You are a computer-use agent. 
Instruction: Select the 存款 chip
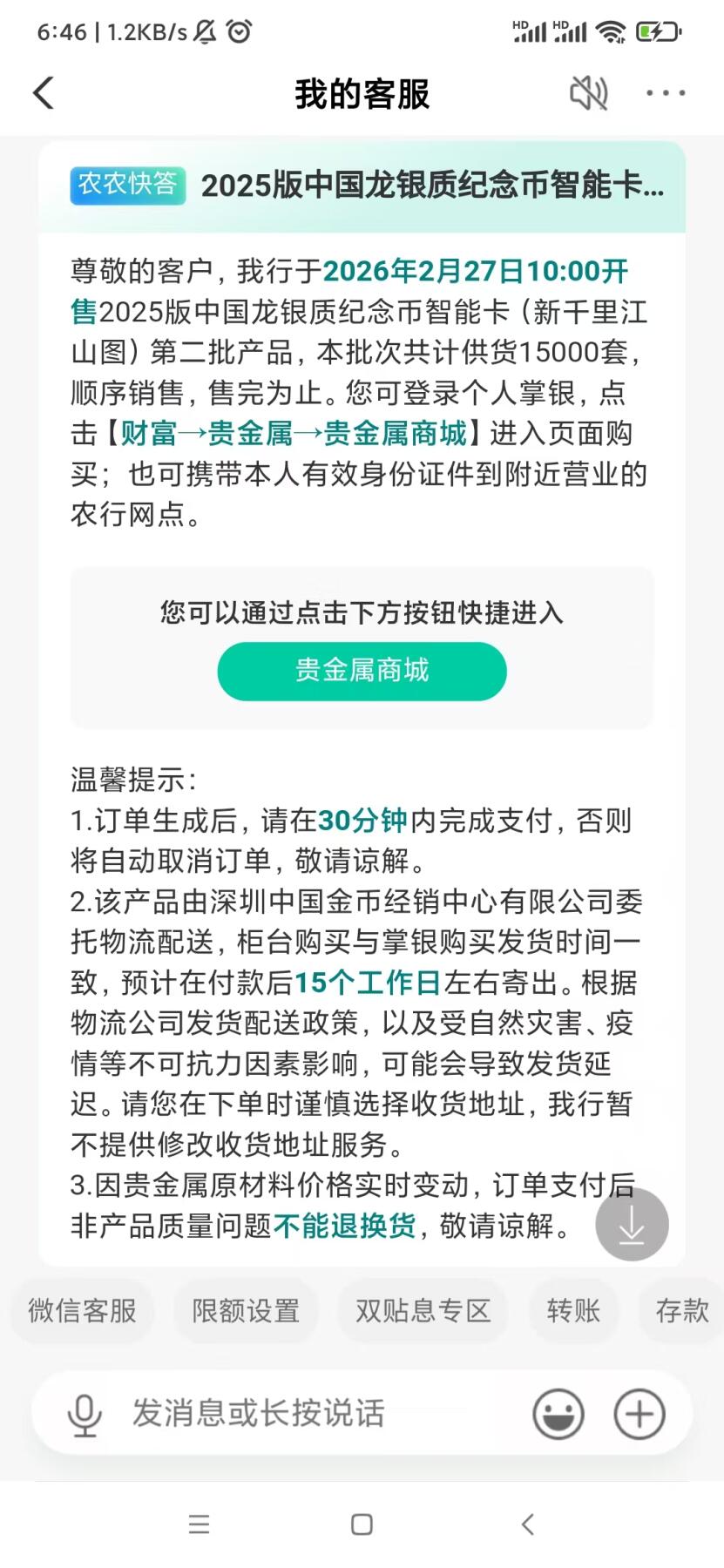[x=681, y=1310]
